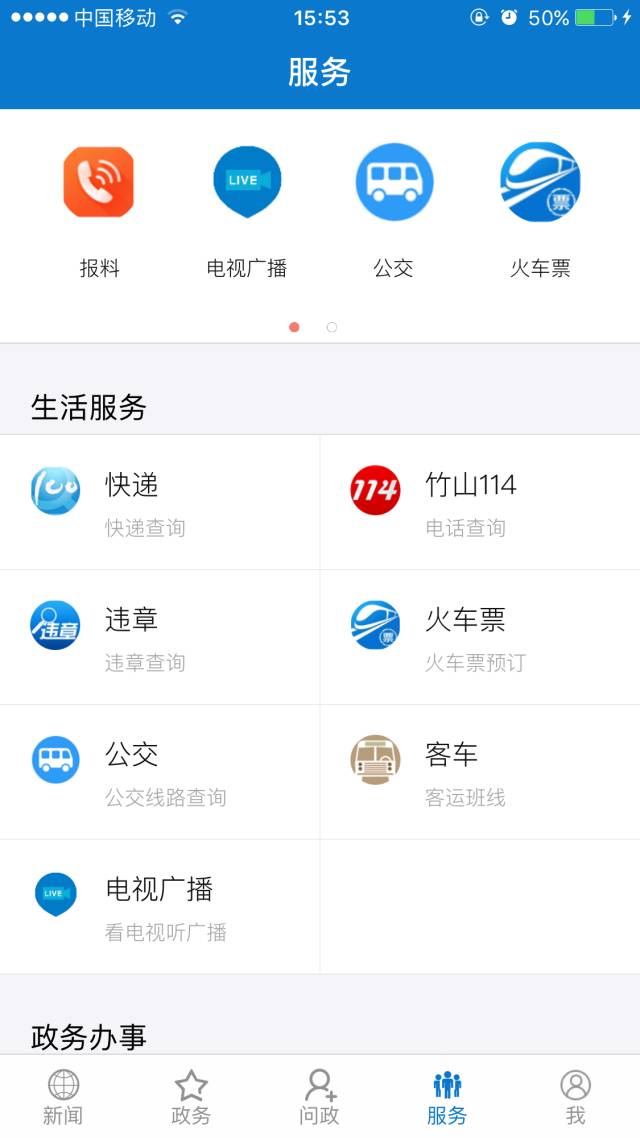Select the 服务 tab
640x1138 pixels.
[447, 1097]
